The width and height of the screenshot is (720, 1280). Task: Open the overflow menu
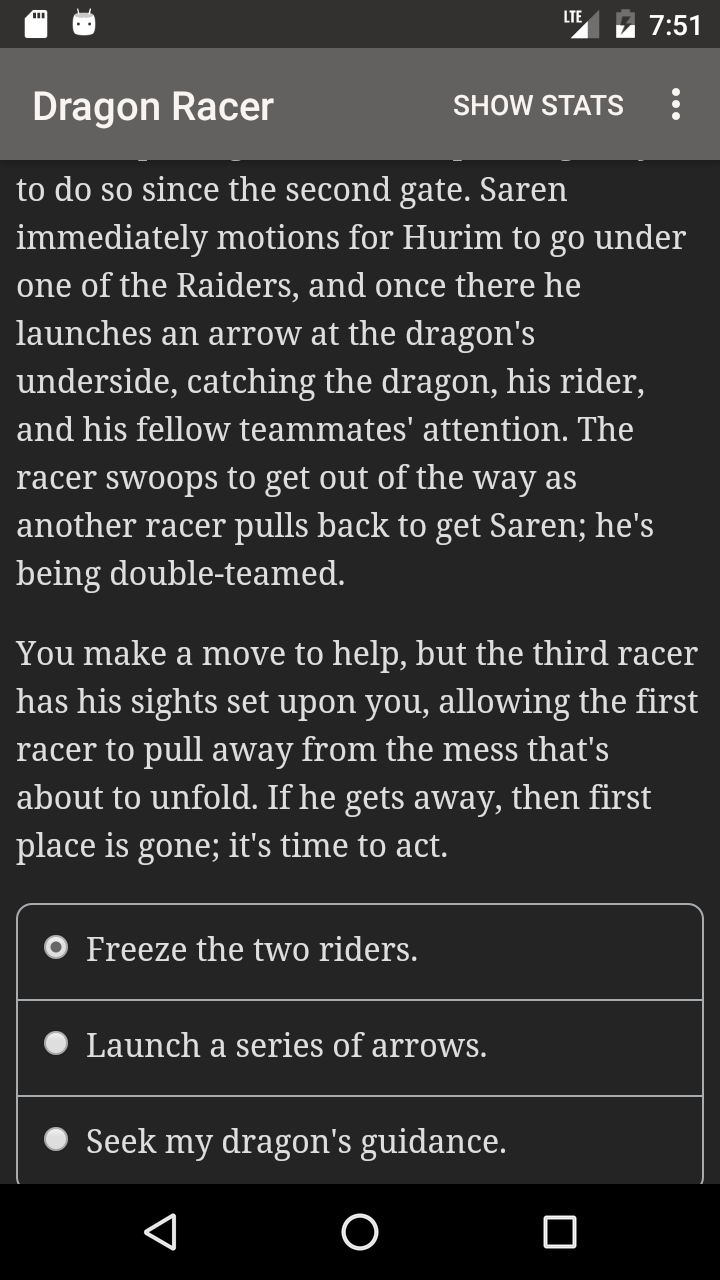pyautogui.click(x=676, y=104)
